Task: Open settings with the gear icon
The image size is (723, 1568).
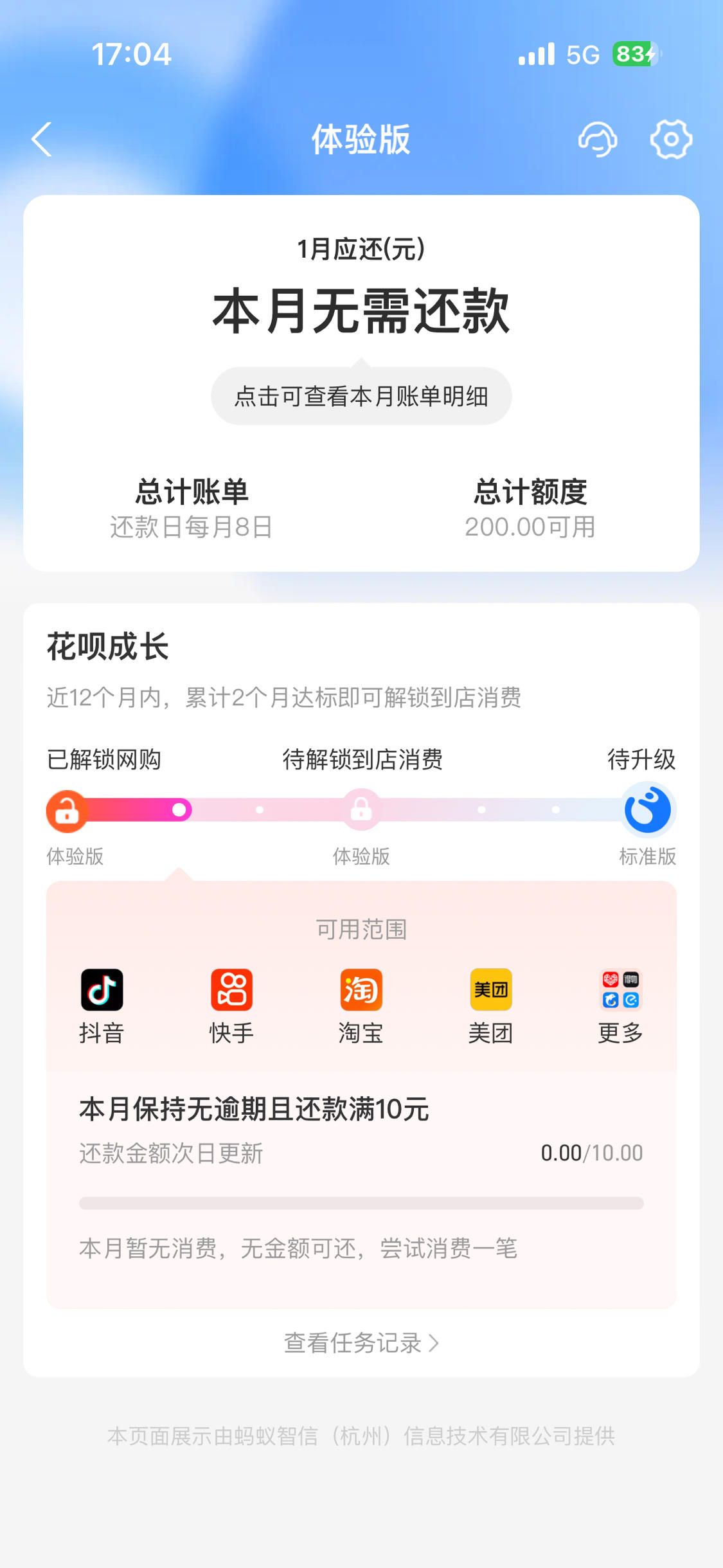Action: click(671, 139)
